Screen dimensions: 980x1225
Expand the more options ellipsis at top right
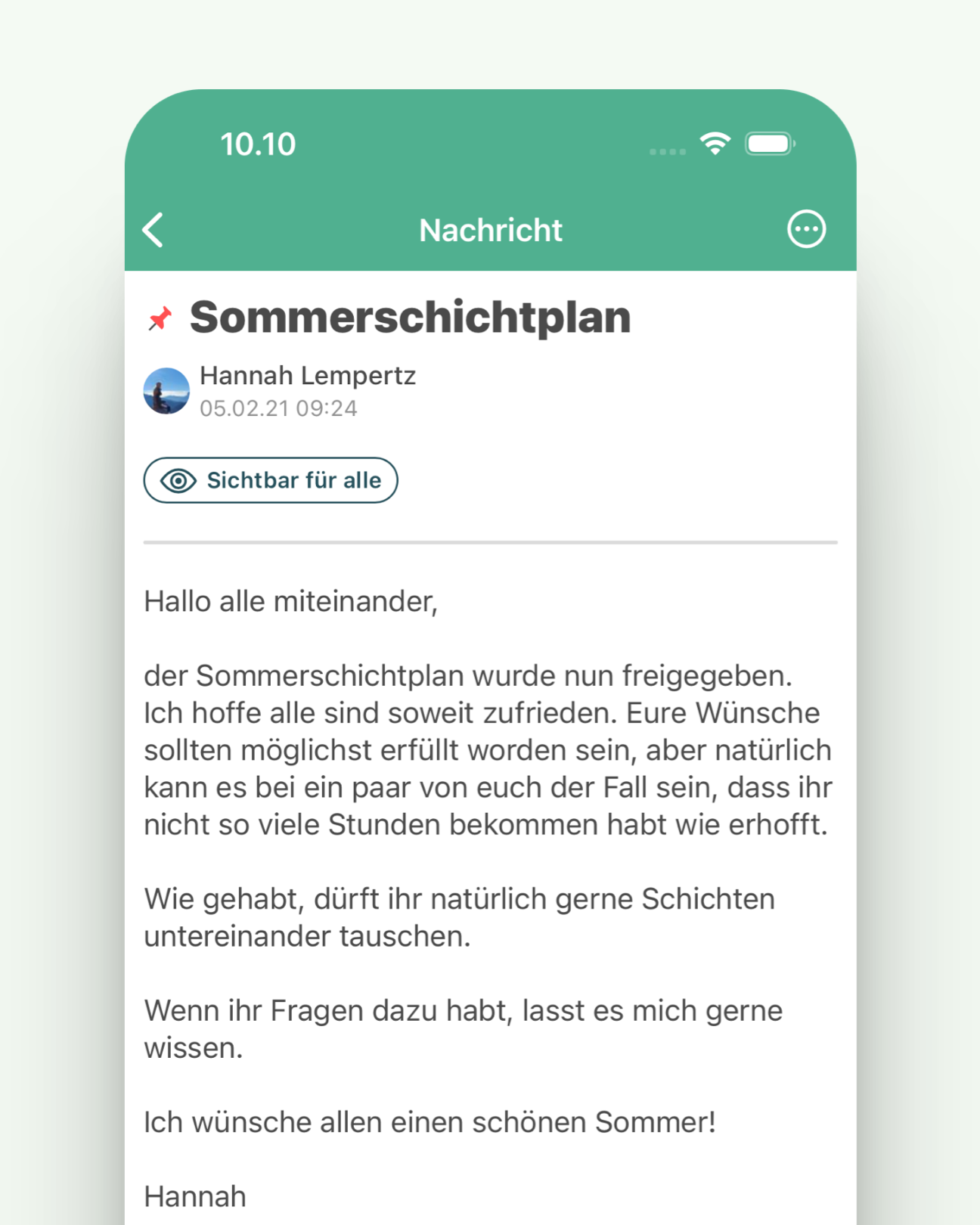(805, 228)
